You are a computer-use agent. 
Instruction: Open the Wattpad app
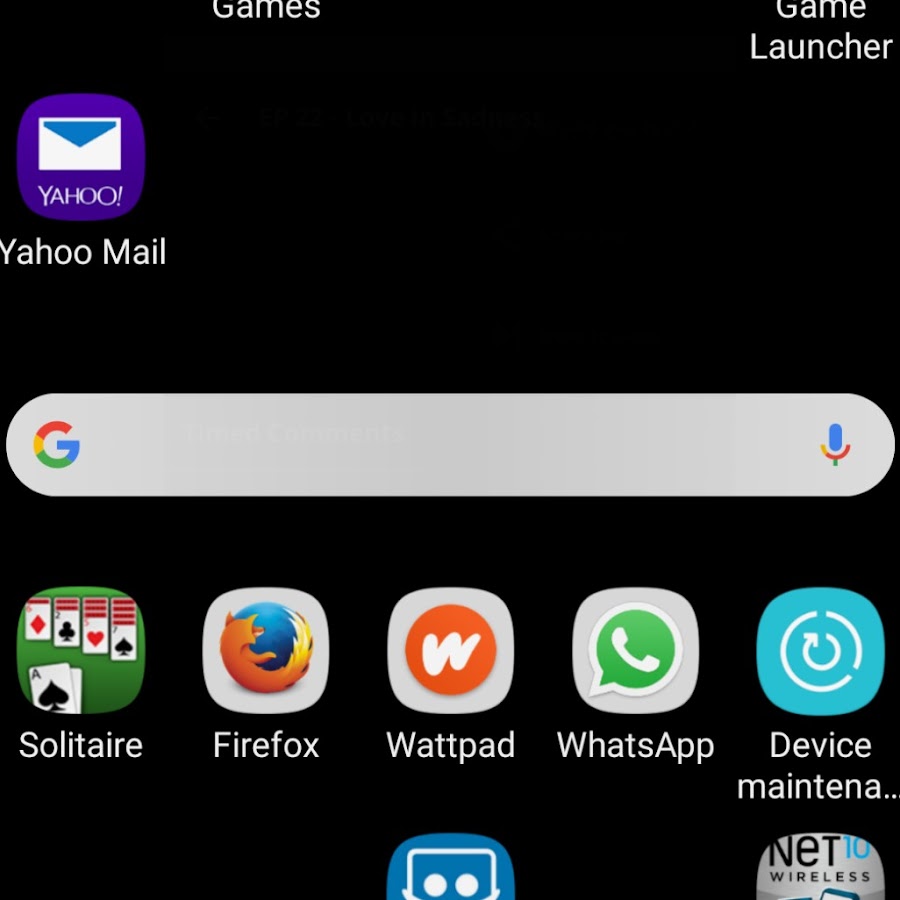click(x=450, y=650)
